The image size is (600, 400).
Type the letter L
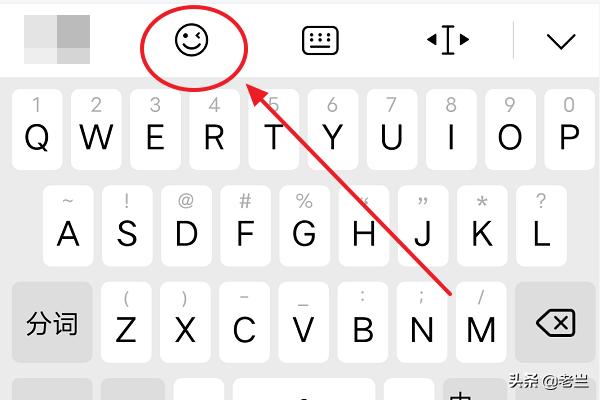(x=540, y=224)
